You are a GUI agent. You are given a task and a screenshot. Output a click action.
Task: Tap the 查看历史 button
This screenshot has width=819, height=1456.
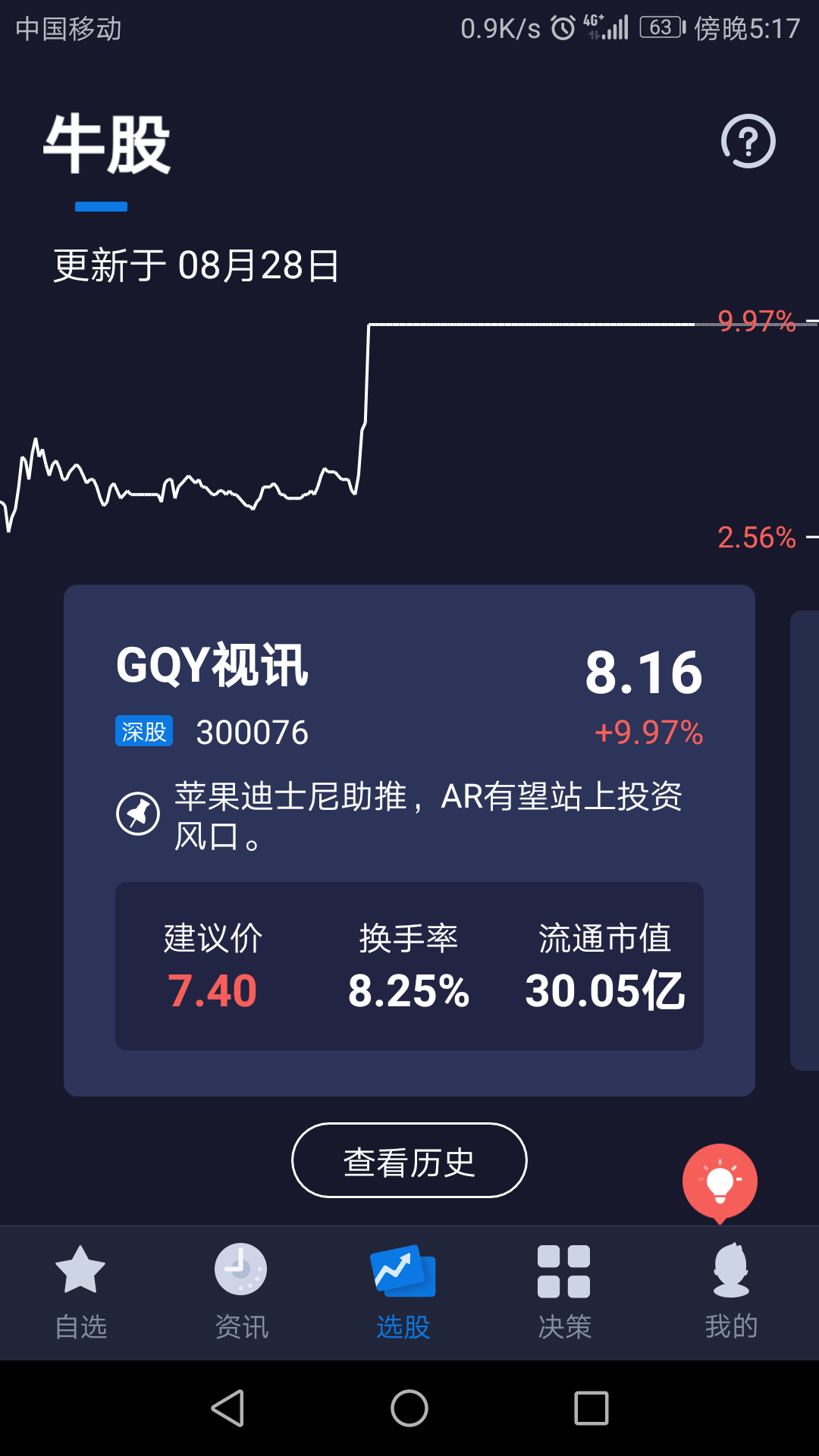409,1160
